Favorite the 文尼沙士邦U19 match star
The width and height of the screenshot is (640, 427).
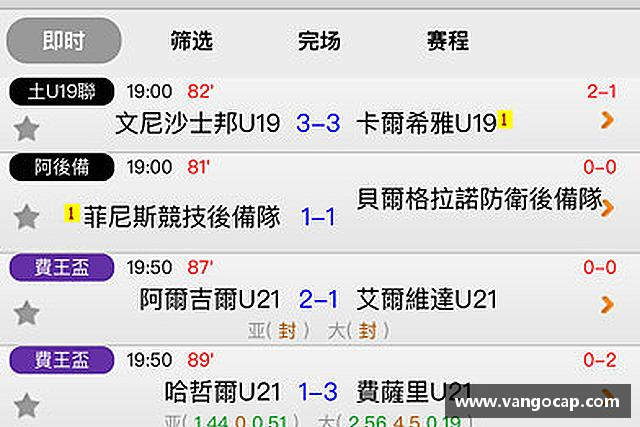click(27, 128)
